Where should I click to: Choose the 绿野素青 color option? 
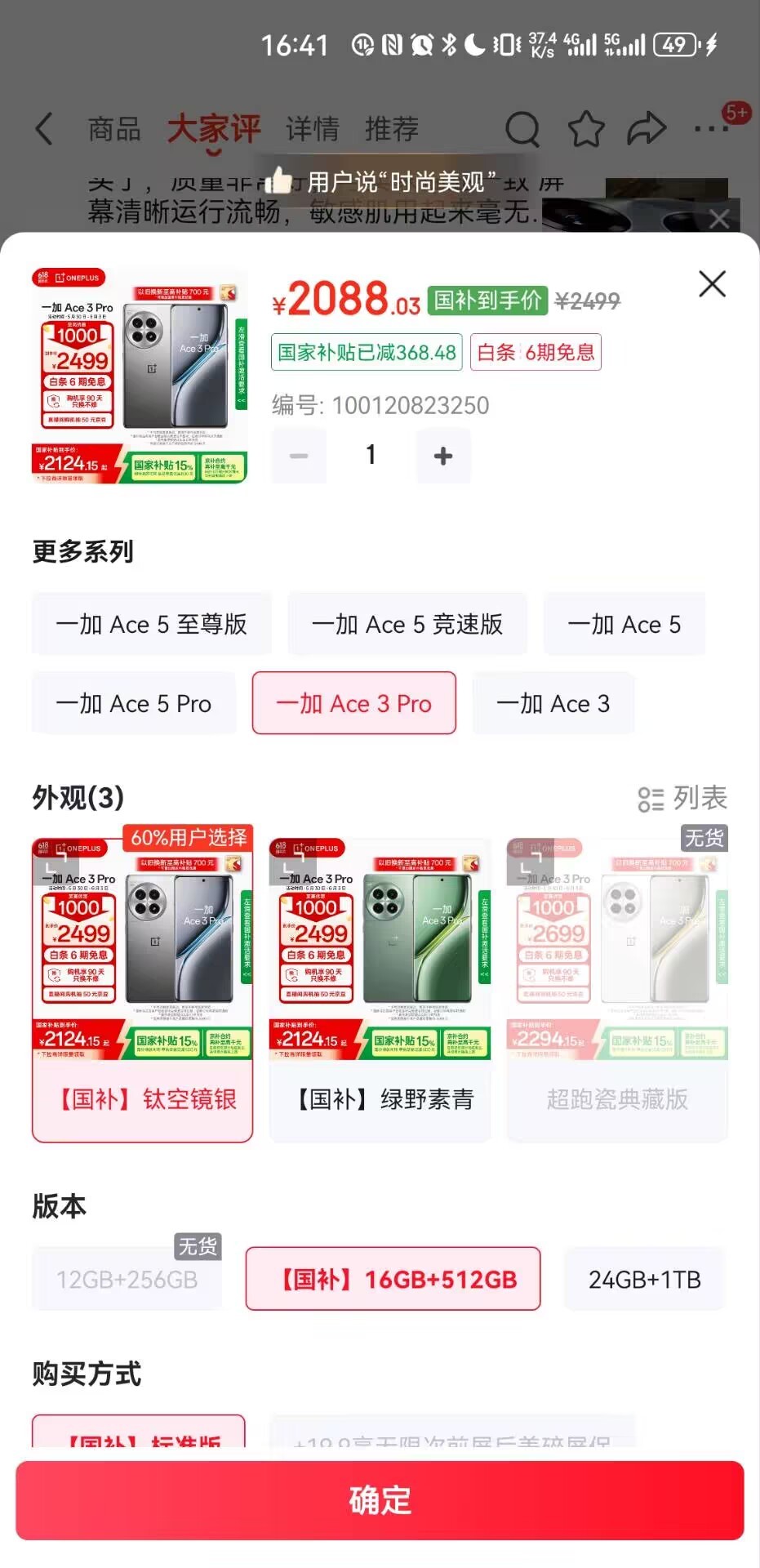(380, 988)
